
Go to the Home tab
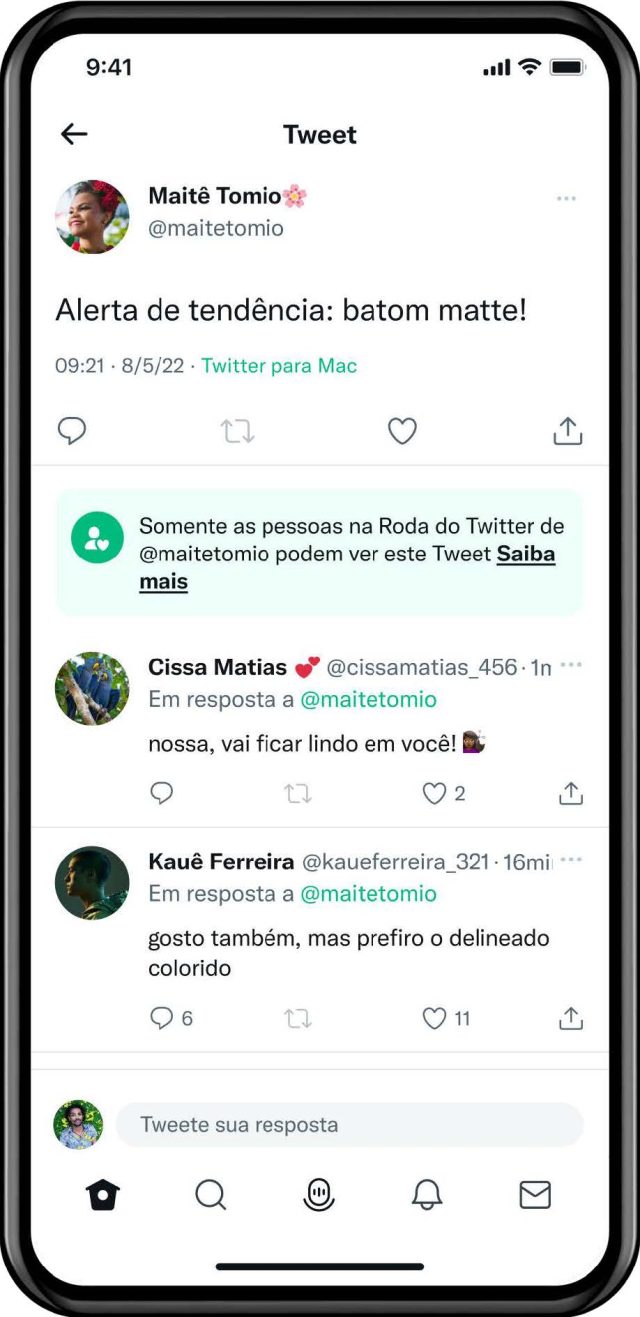pyautogui.click(x=103, y=1195)
